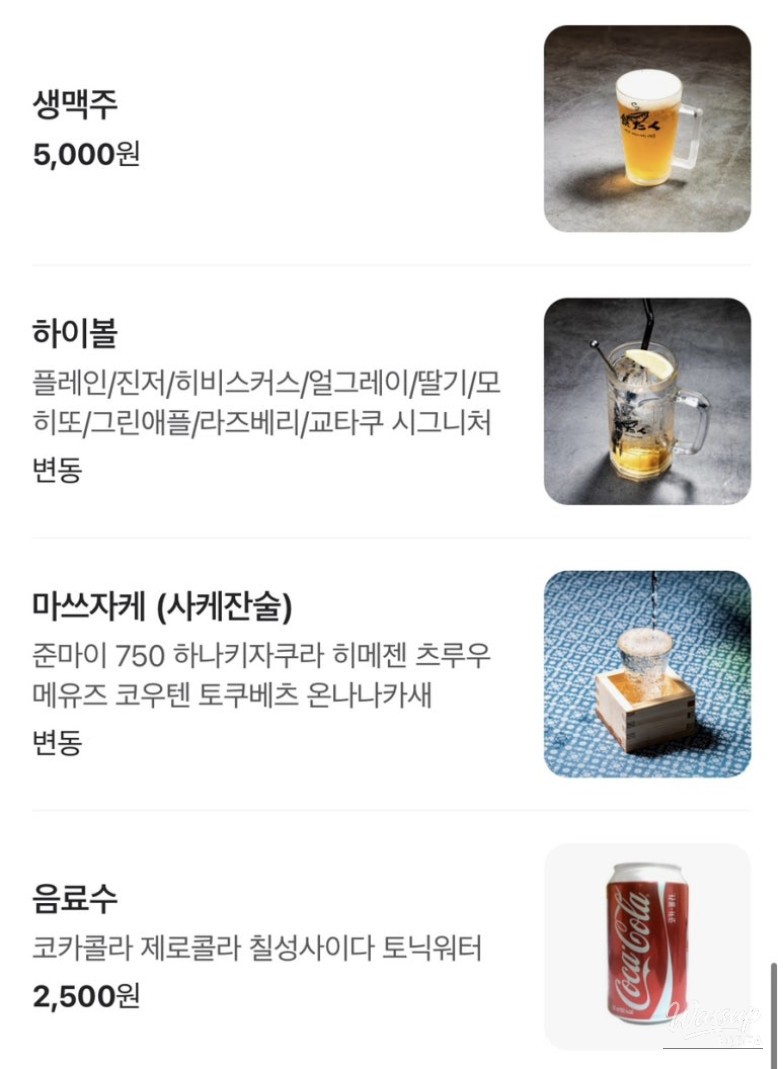View the 하이볼 highball photo
Screen dimensions: 783x1069
coord(647,401)
